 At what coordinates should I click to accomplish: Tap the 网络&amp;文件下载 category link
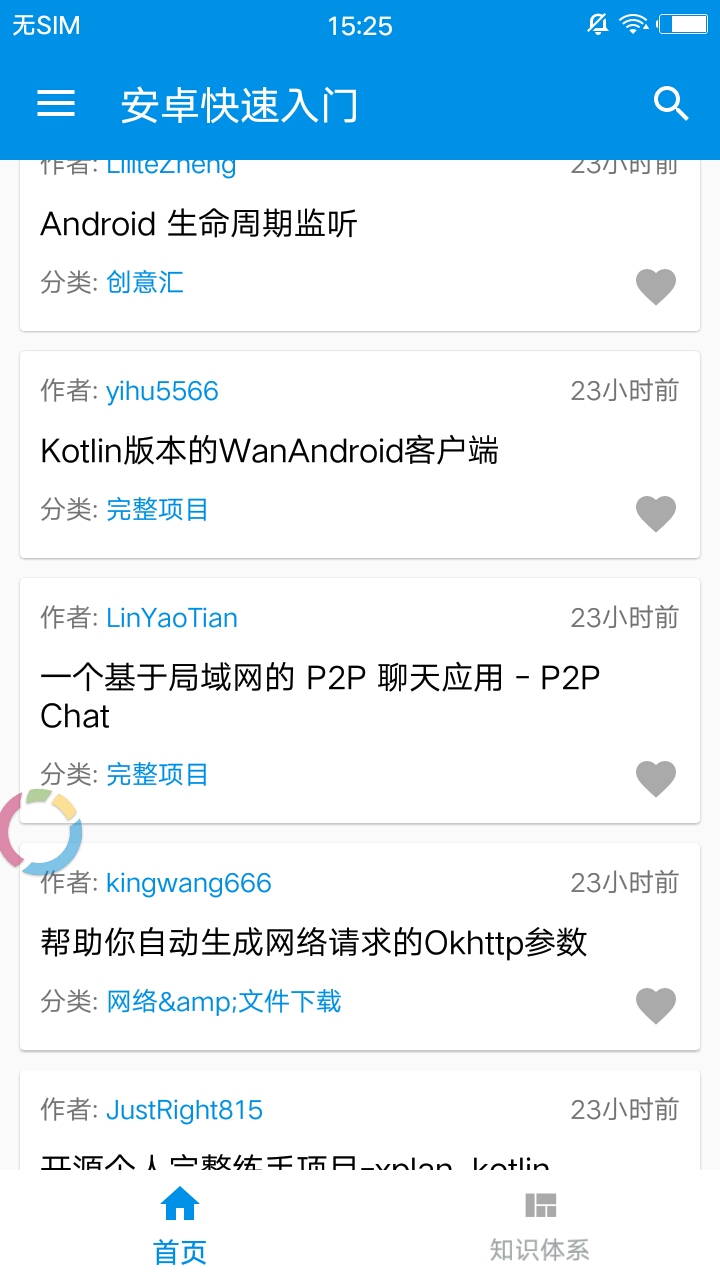click(224, 1001)
